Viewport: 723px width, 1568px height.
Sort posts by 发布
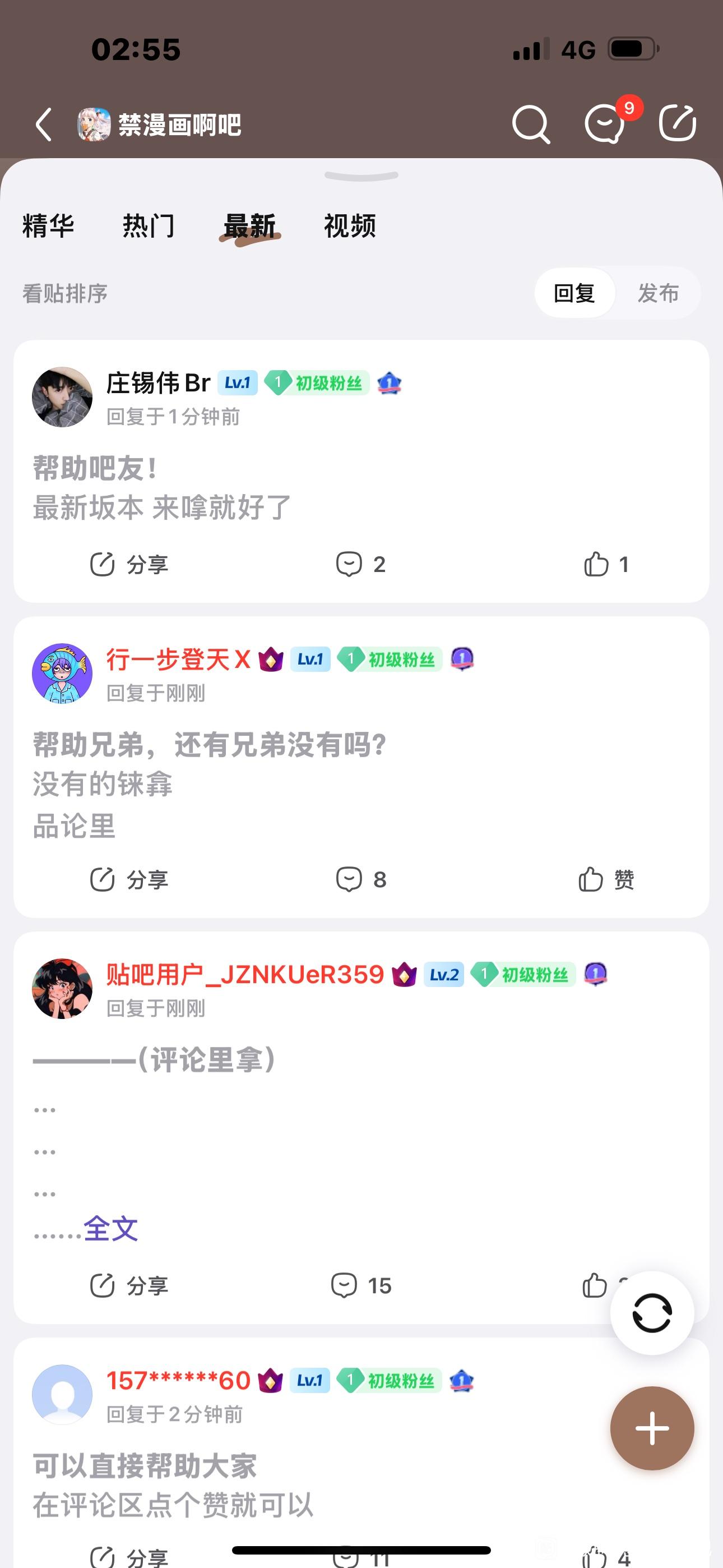(658, 293)
